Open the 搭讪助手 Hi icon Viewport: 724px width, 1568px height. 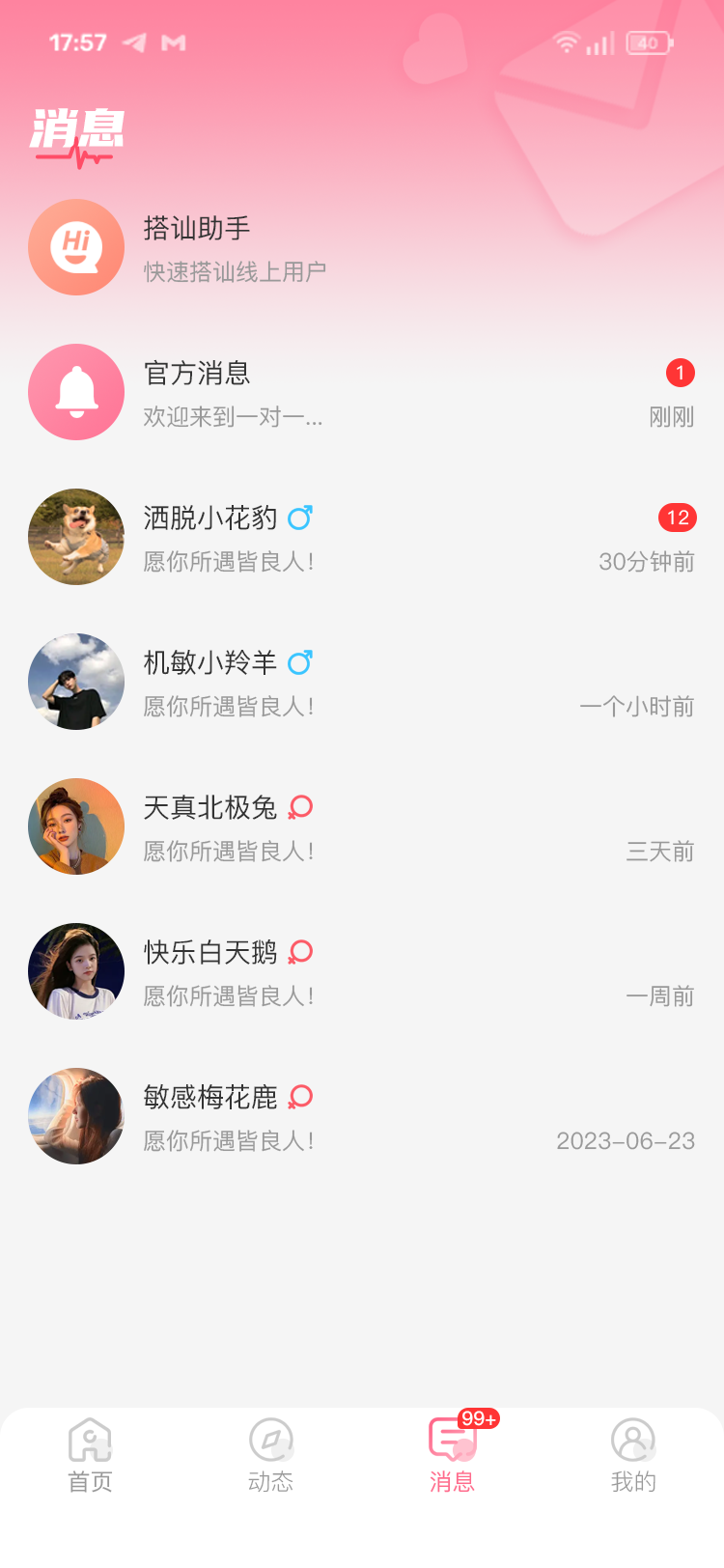pyautogui.click(x=76, y=247)
